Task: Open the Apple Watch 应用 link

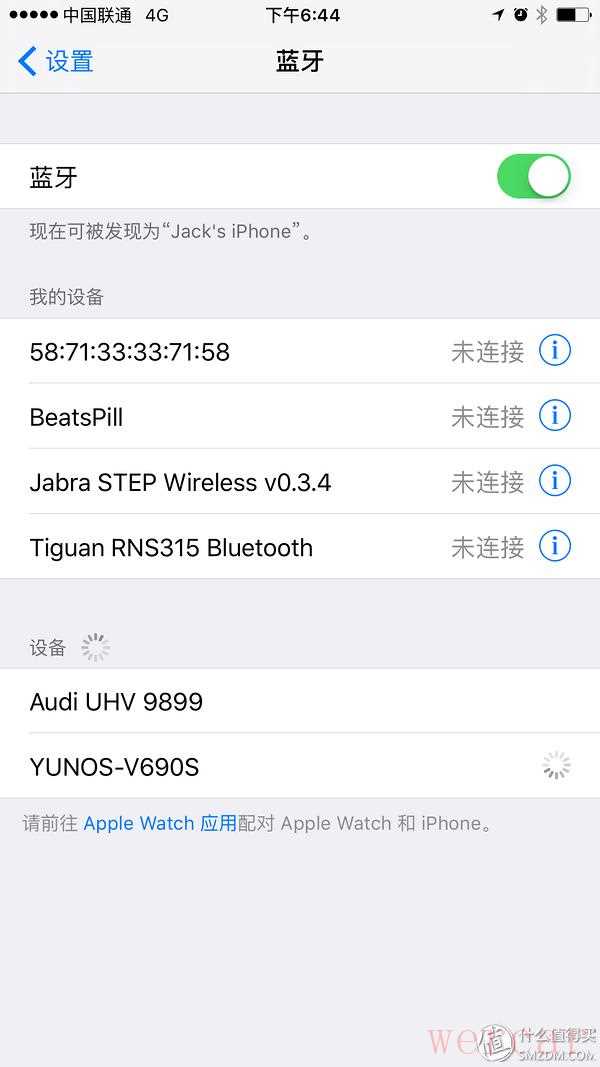Action: pos(160,823)
